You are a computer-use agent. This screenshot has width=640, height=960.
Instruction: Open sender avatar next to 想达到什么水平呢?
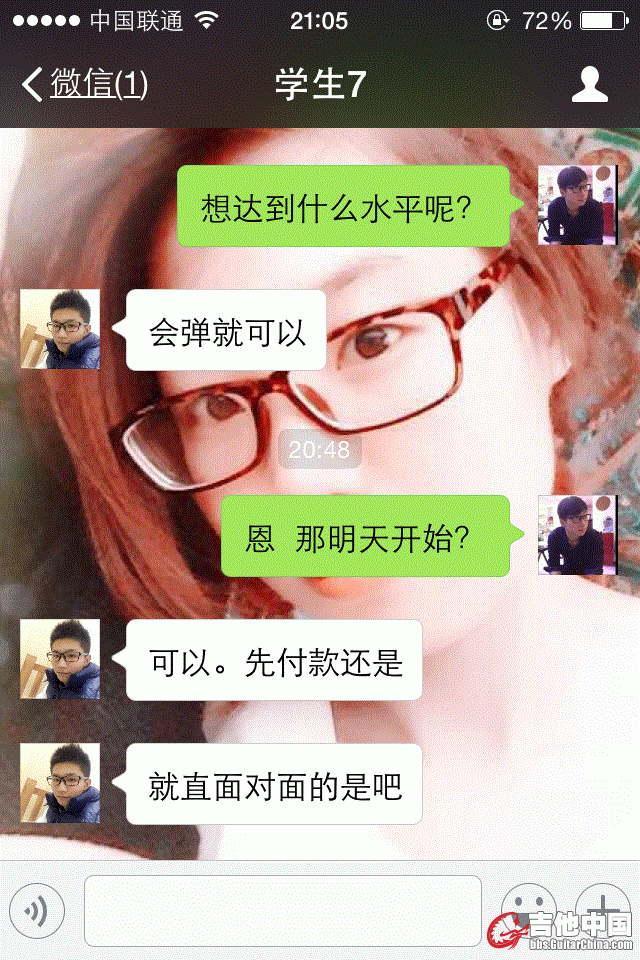coord(578,205)
